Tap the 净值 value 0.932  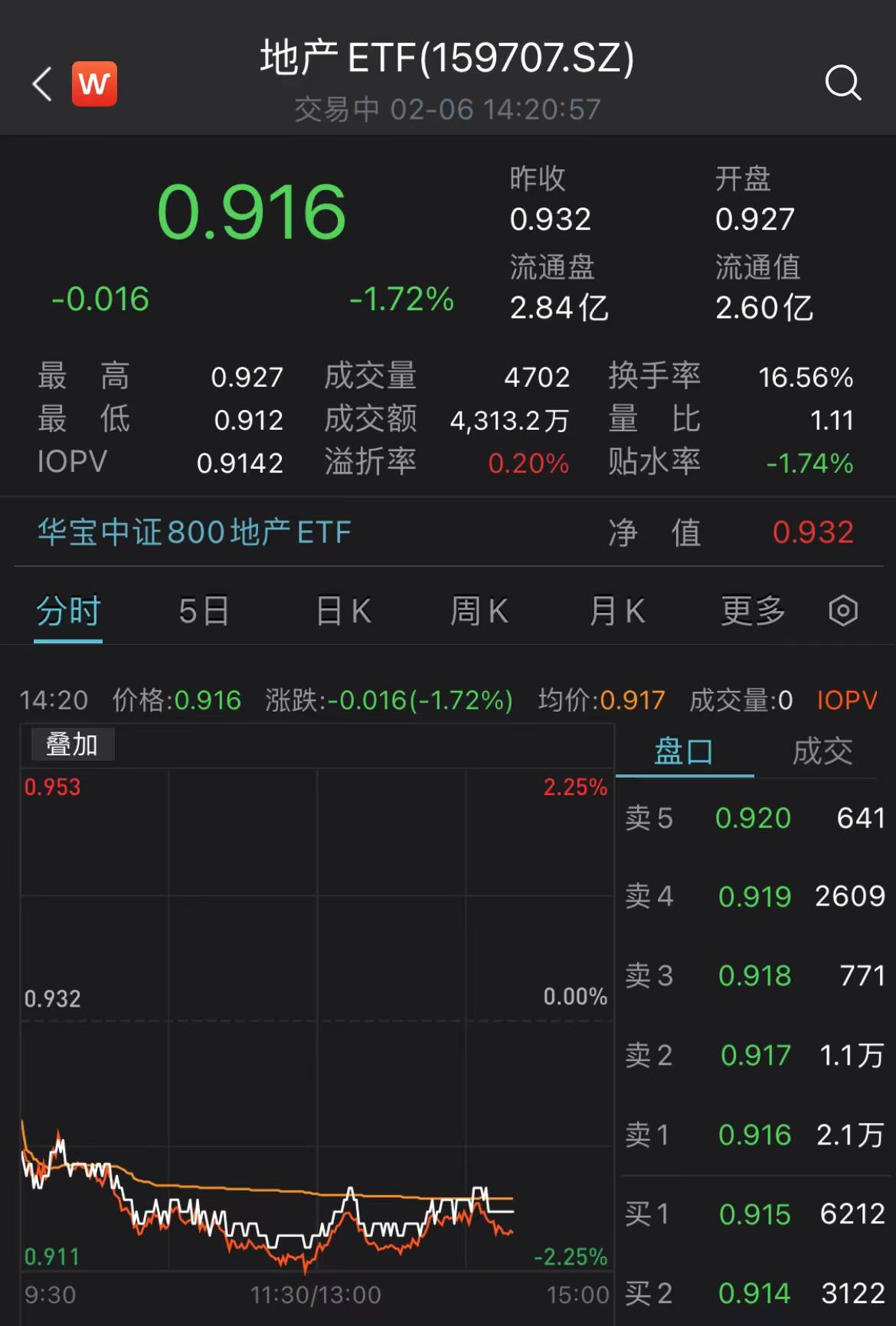click(814, 532)
